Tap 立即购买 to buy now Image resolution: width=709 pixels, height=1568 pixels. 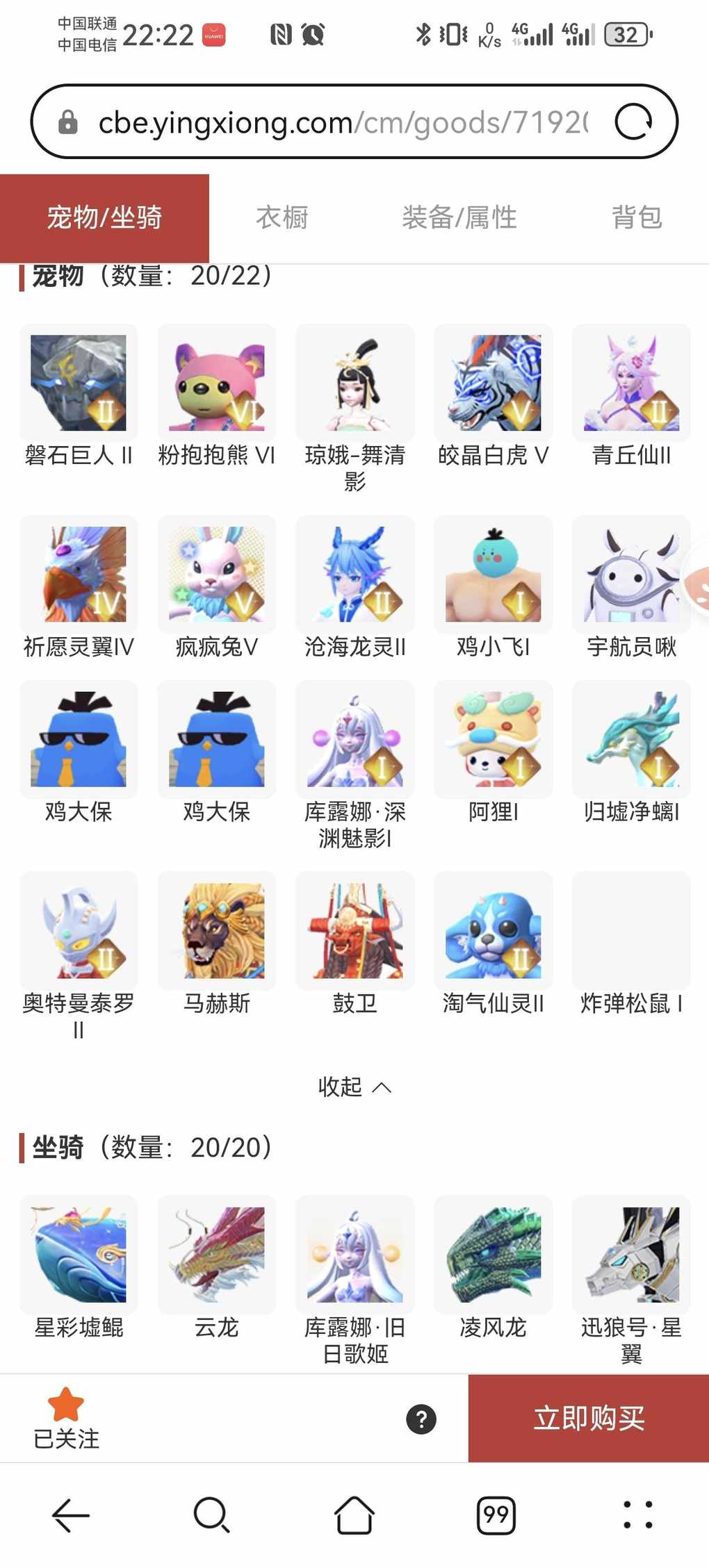[589, 1418]
